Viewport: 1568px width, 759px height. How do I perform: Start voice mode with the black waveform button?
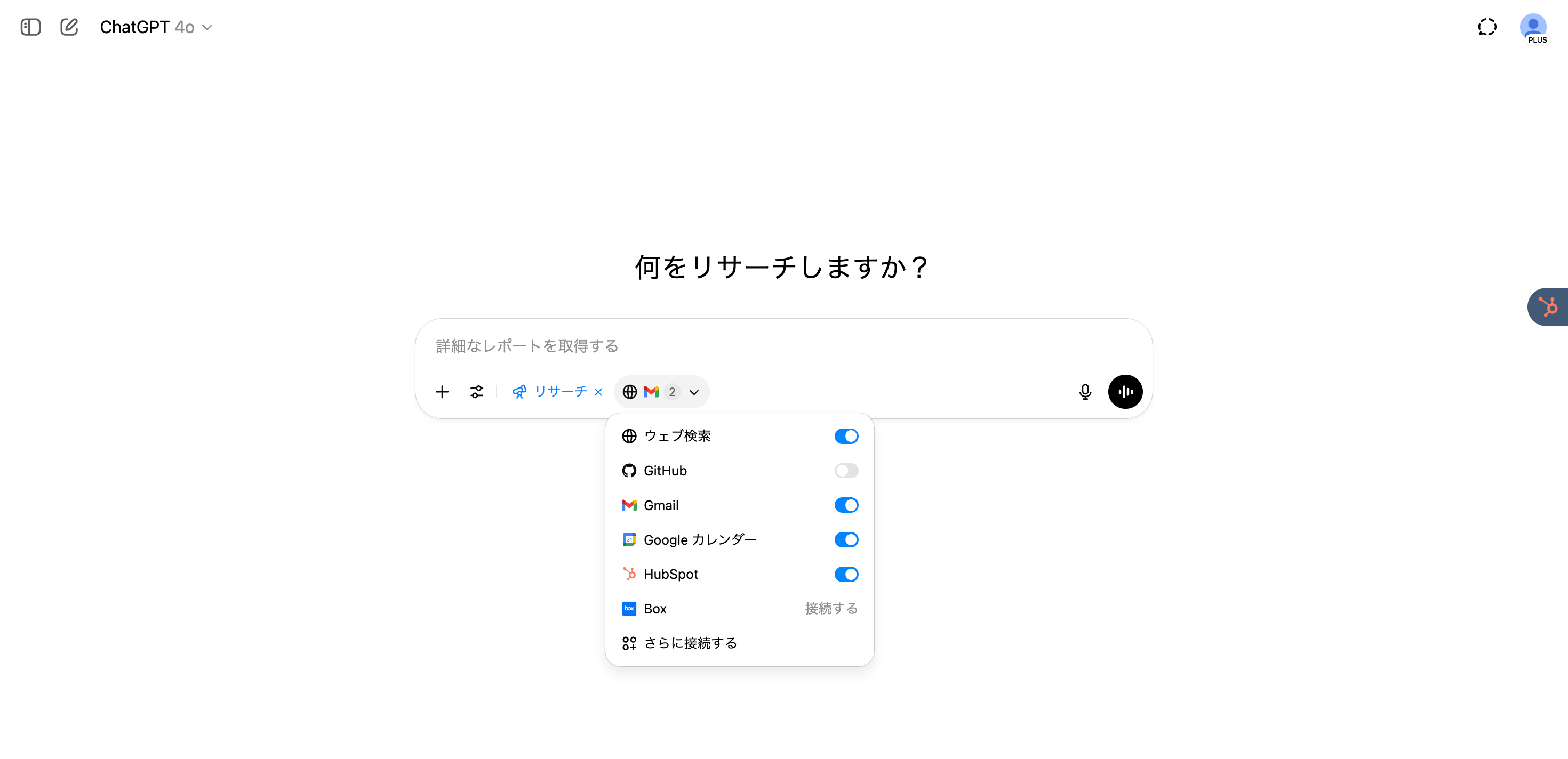[1125, 392]
